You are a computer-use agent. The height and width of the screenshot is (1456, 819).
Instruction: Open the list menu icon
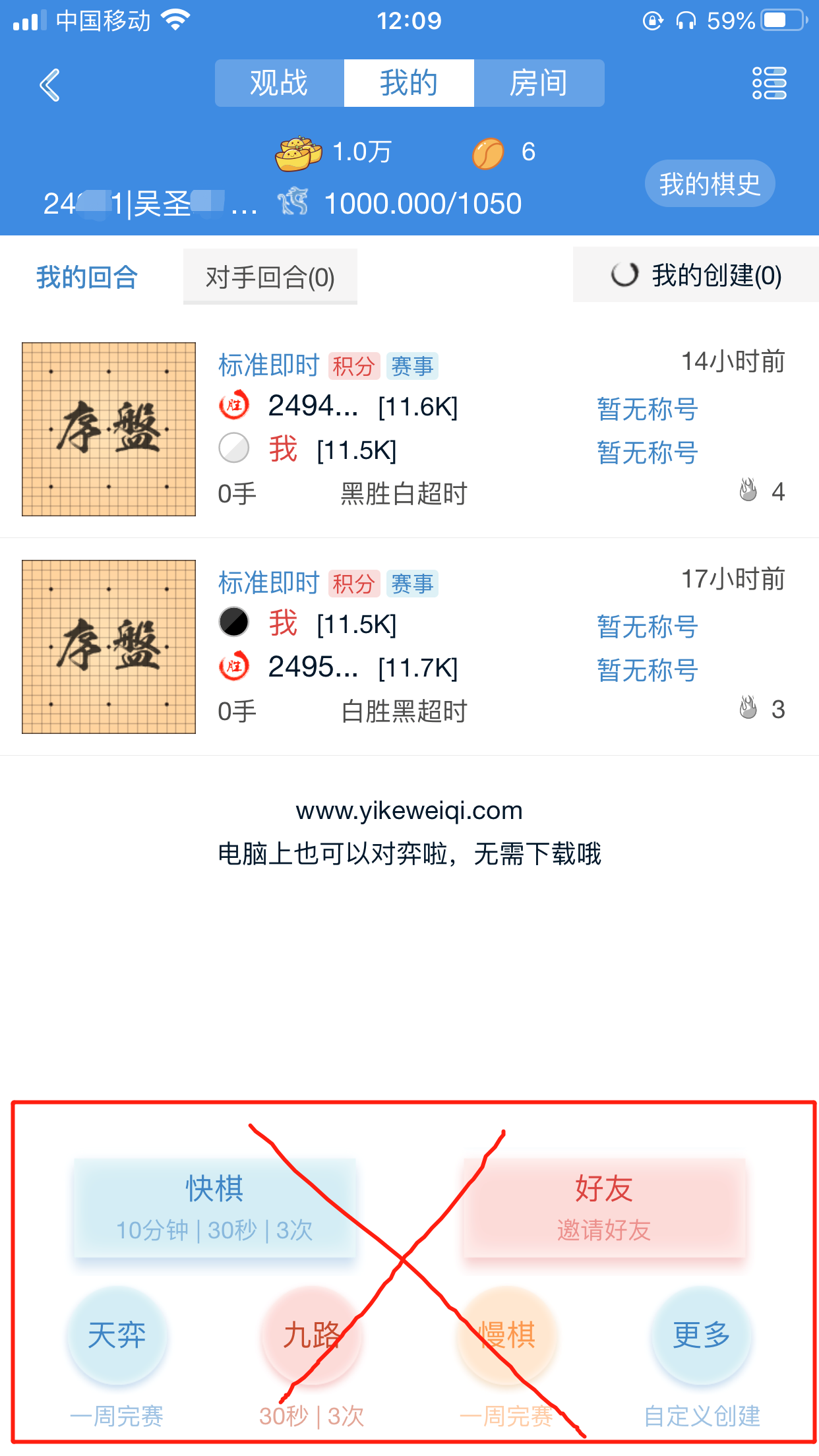pyautogui.click(x=769, y=84)
